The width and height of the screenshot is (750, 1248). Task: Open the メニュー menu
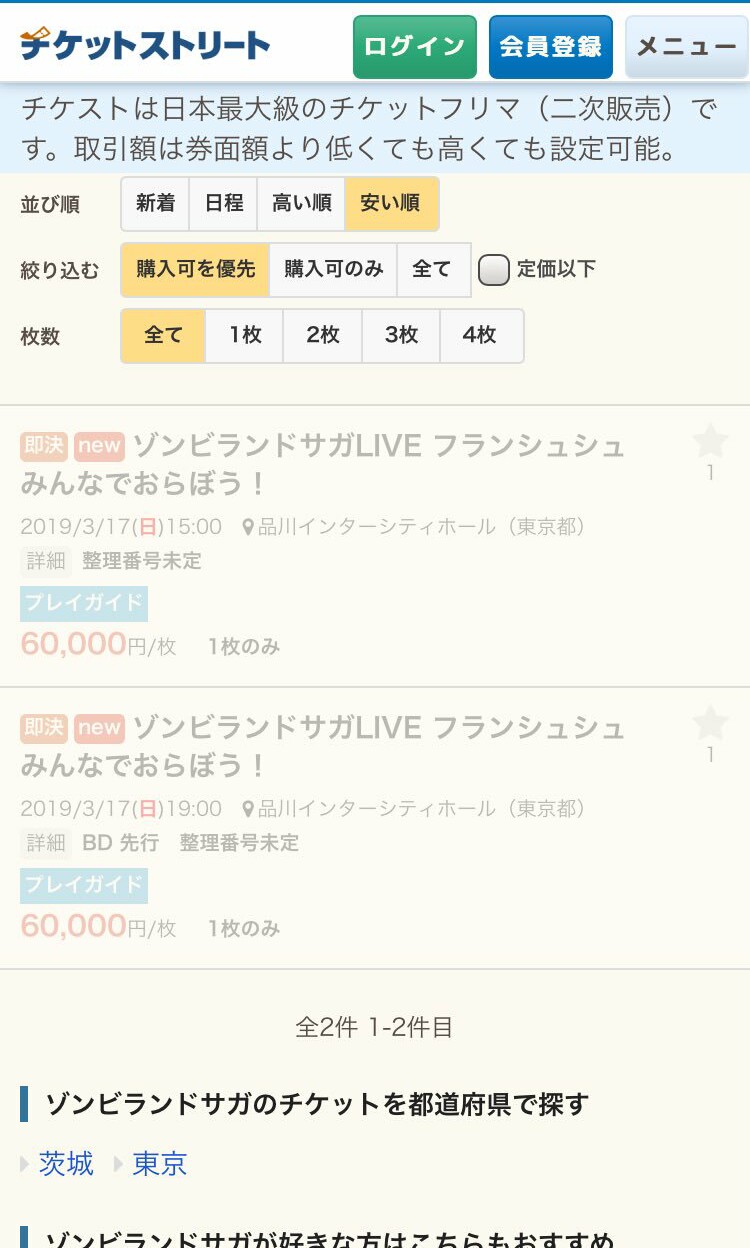(x=686, y=47)
